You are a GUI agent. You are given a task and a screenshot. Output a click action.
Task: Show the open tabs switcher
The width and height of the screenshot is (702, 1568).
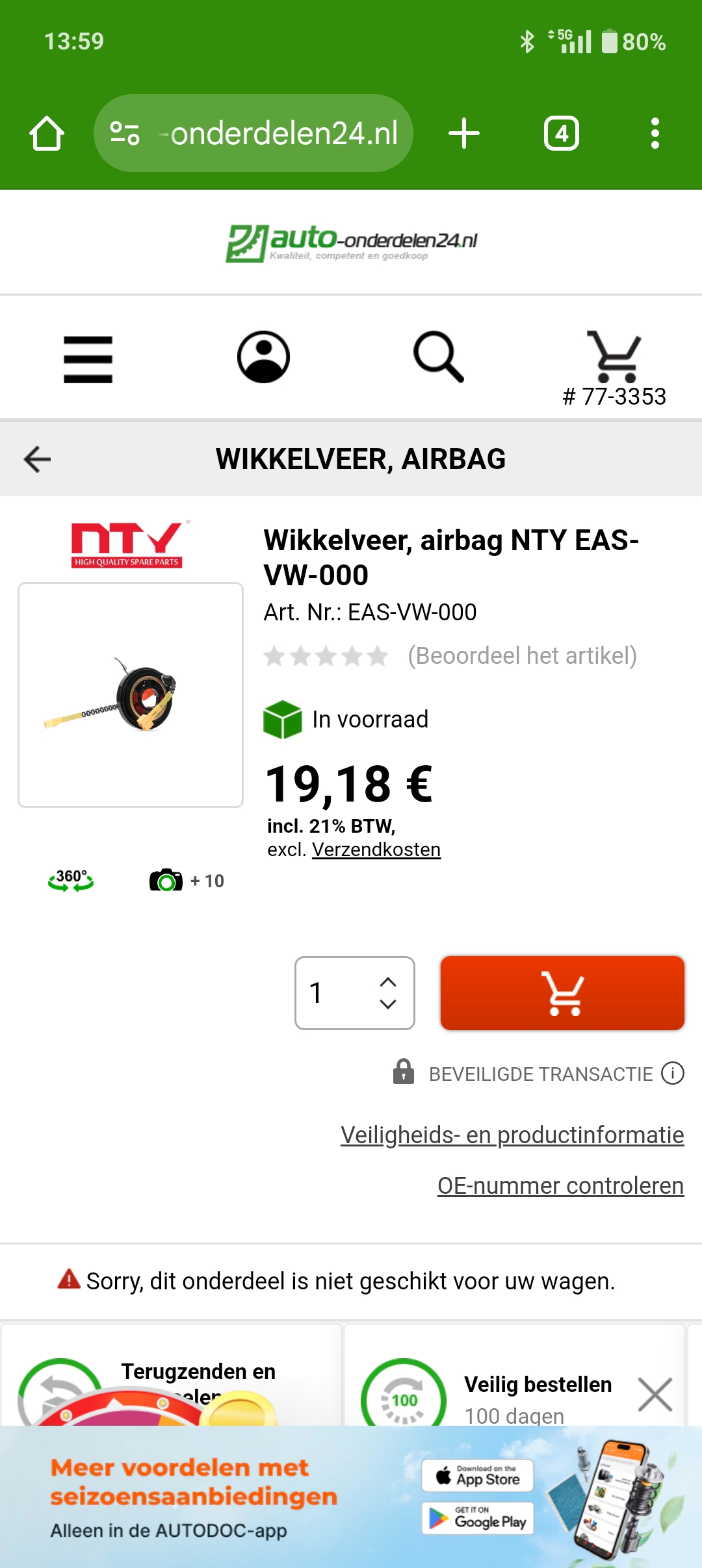click(x=561, y=134)
